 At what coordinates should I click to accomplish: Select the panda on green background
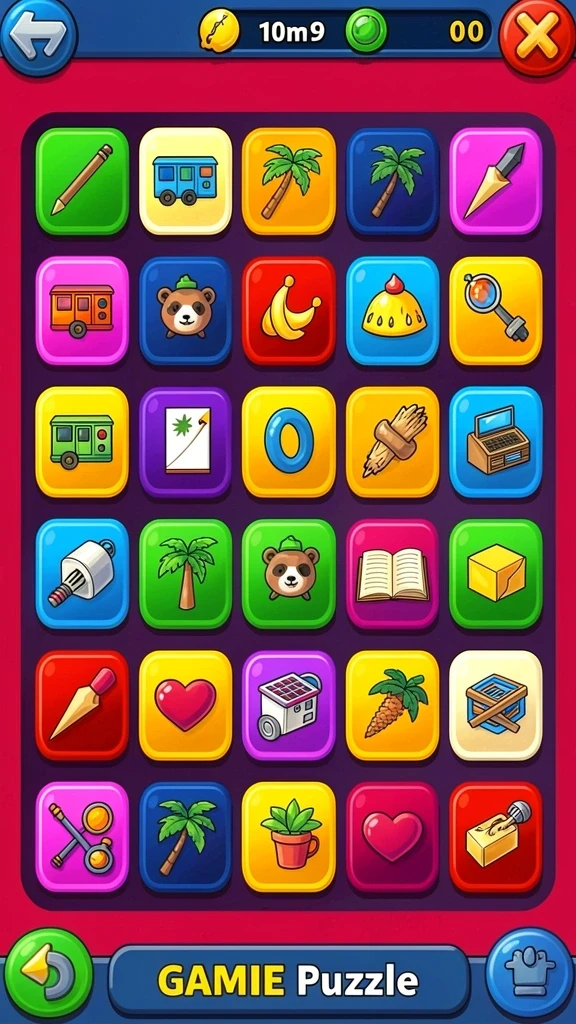pos(289,574)
